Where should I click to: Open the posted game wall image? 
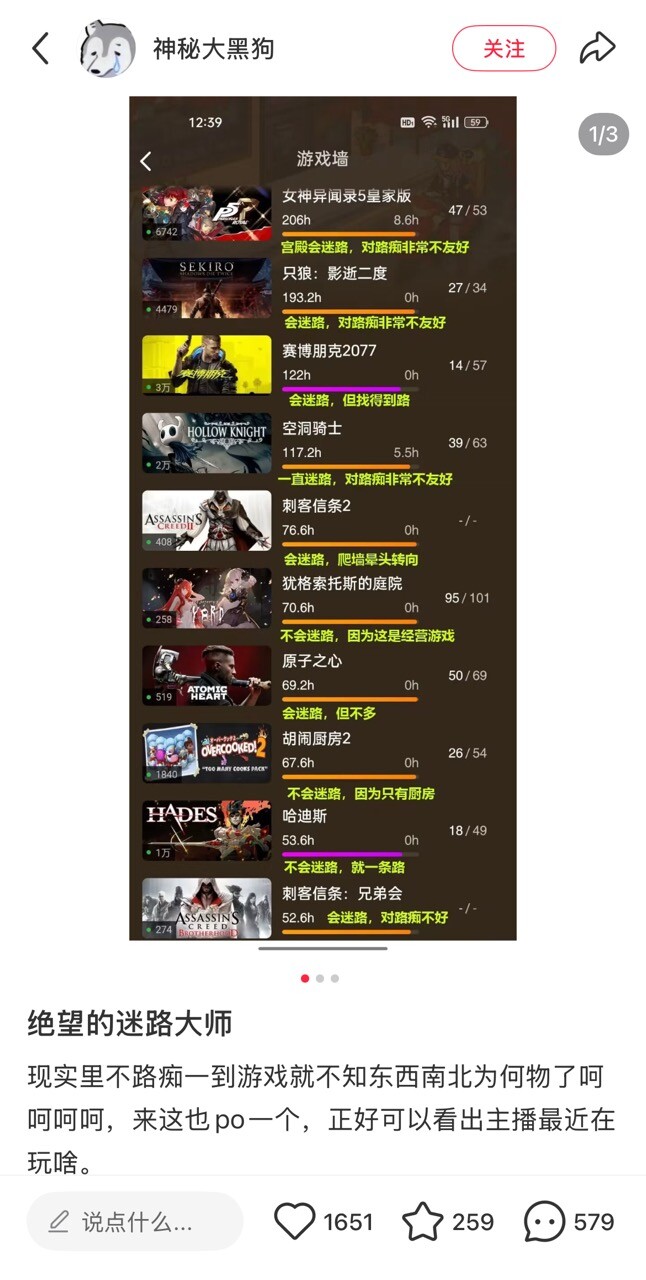click(x=322, y=518)
